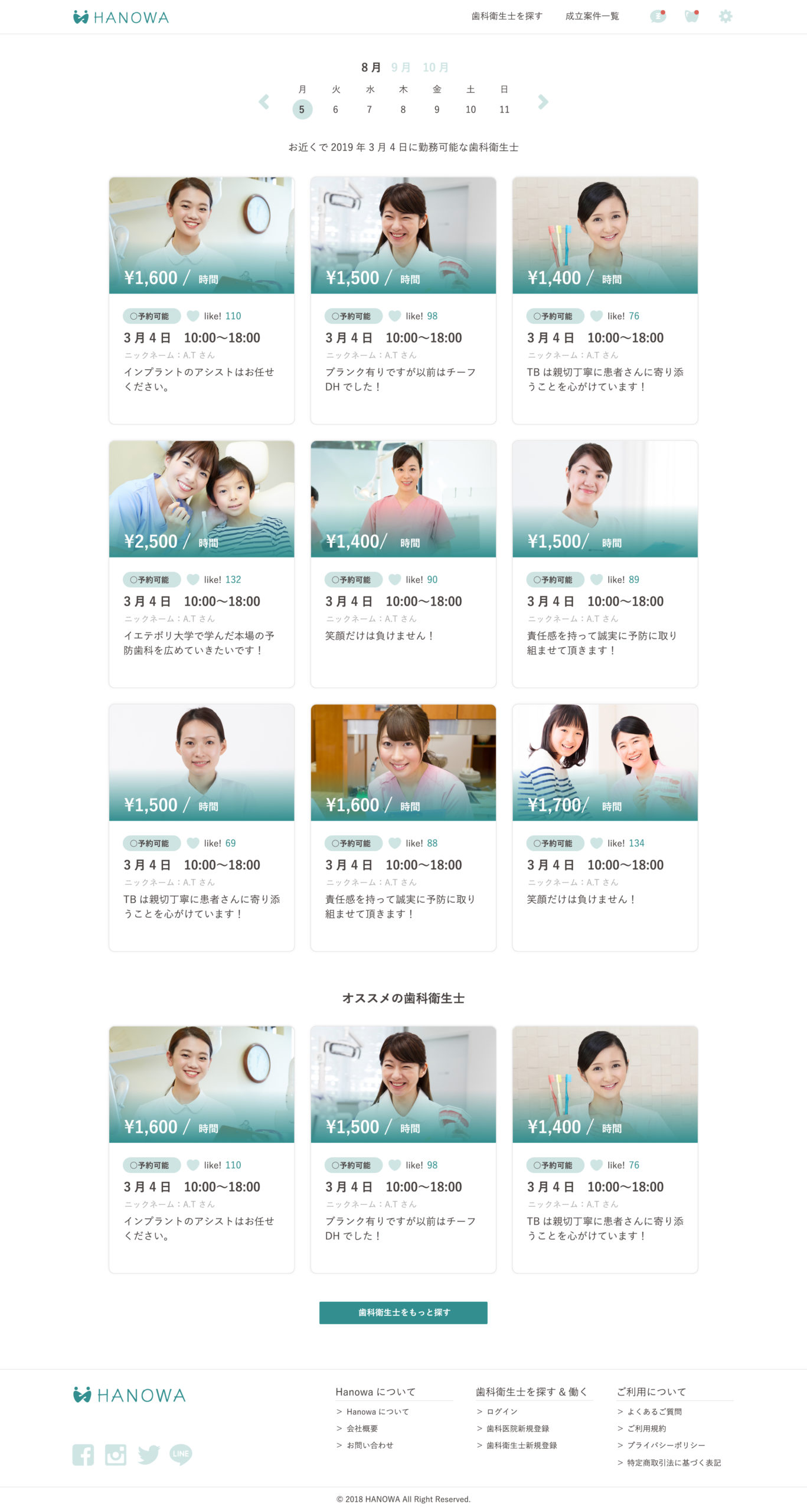Open the 歯科衛生士新規登録 footer link

[521, 1445]
